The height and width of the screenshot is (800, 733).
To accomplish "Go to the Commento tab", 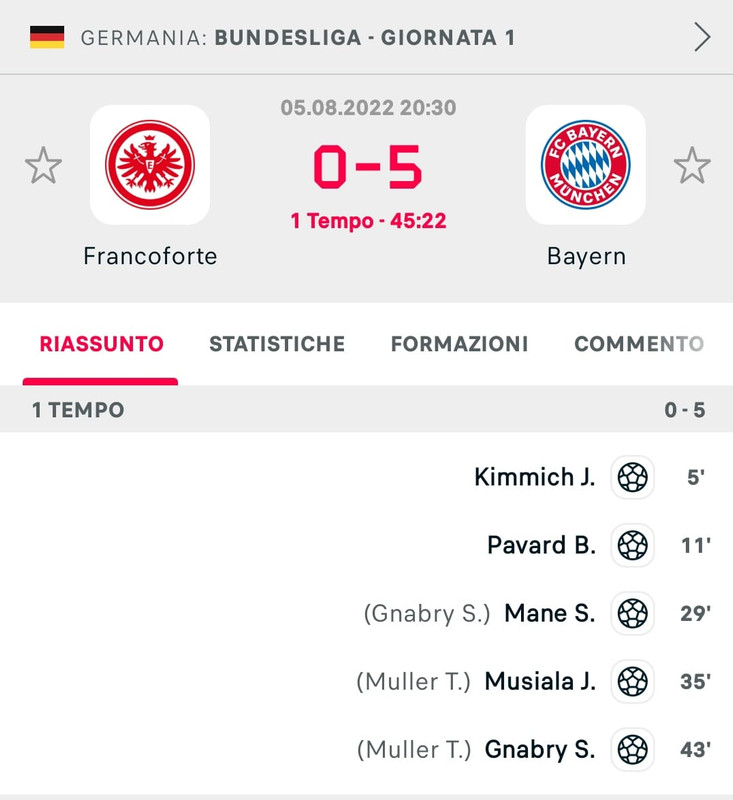I will (x=639, y=344).
